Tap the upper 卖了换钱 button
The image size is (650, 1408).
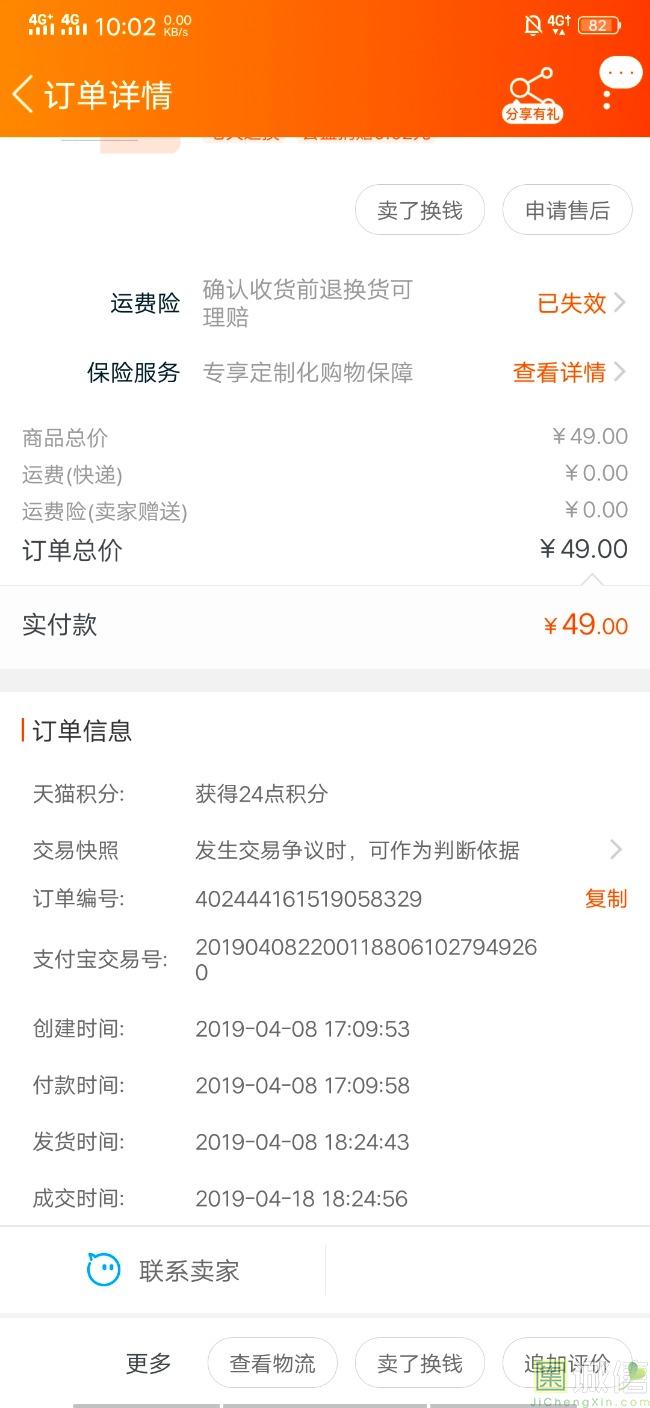(x=420, y=211)
